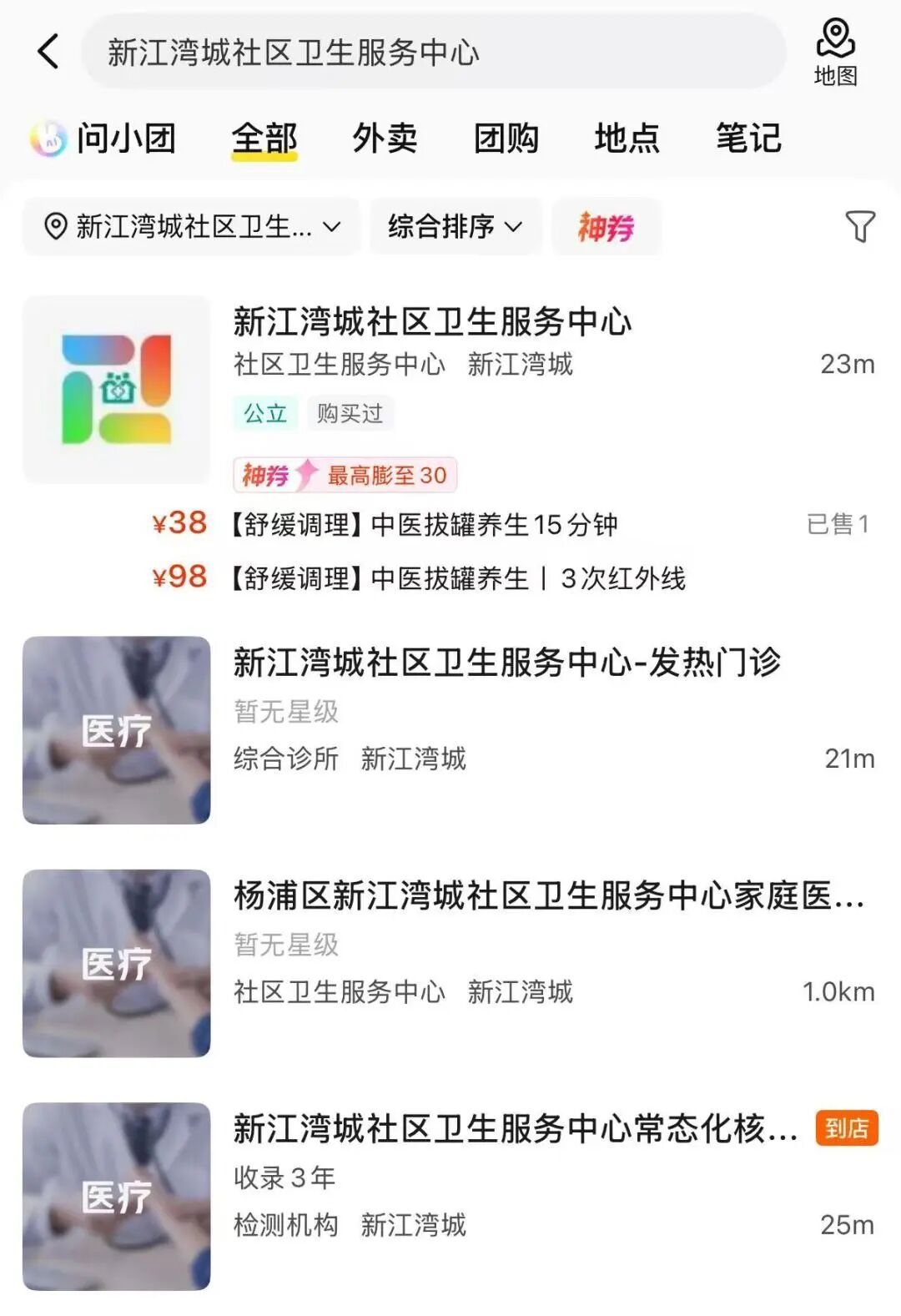
Task: Tap the search box with 新江湾城社区卫生服务中心
Action: 434,52
